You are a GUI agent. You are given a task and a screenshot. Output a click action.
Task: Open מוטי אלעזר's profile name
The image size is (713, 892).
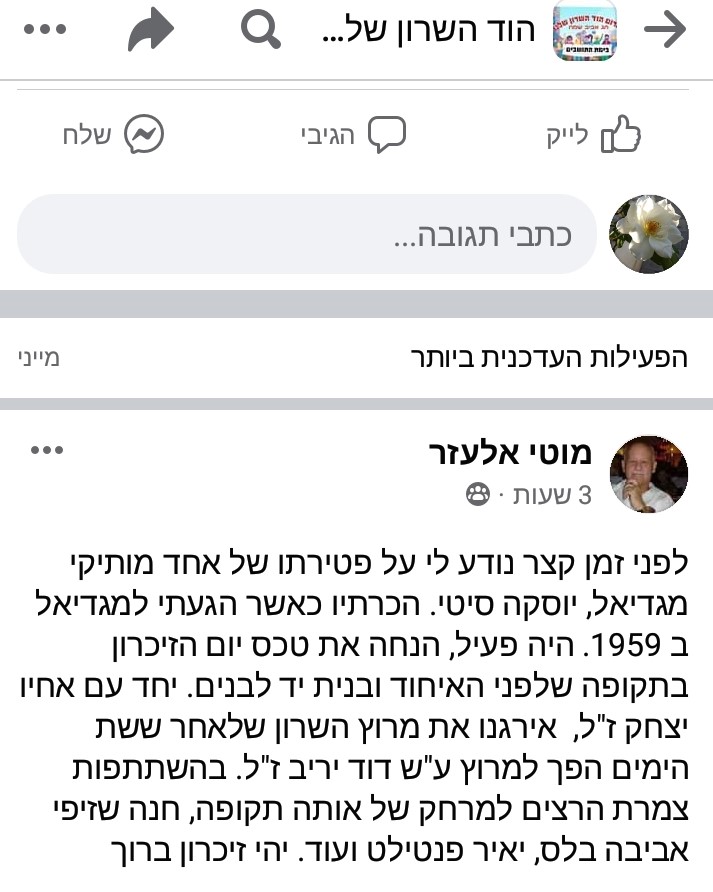coord(510,453)
